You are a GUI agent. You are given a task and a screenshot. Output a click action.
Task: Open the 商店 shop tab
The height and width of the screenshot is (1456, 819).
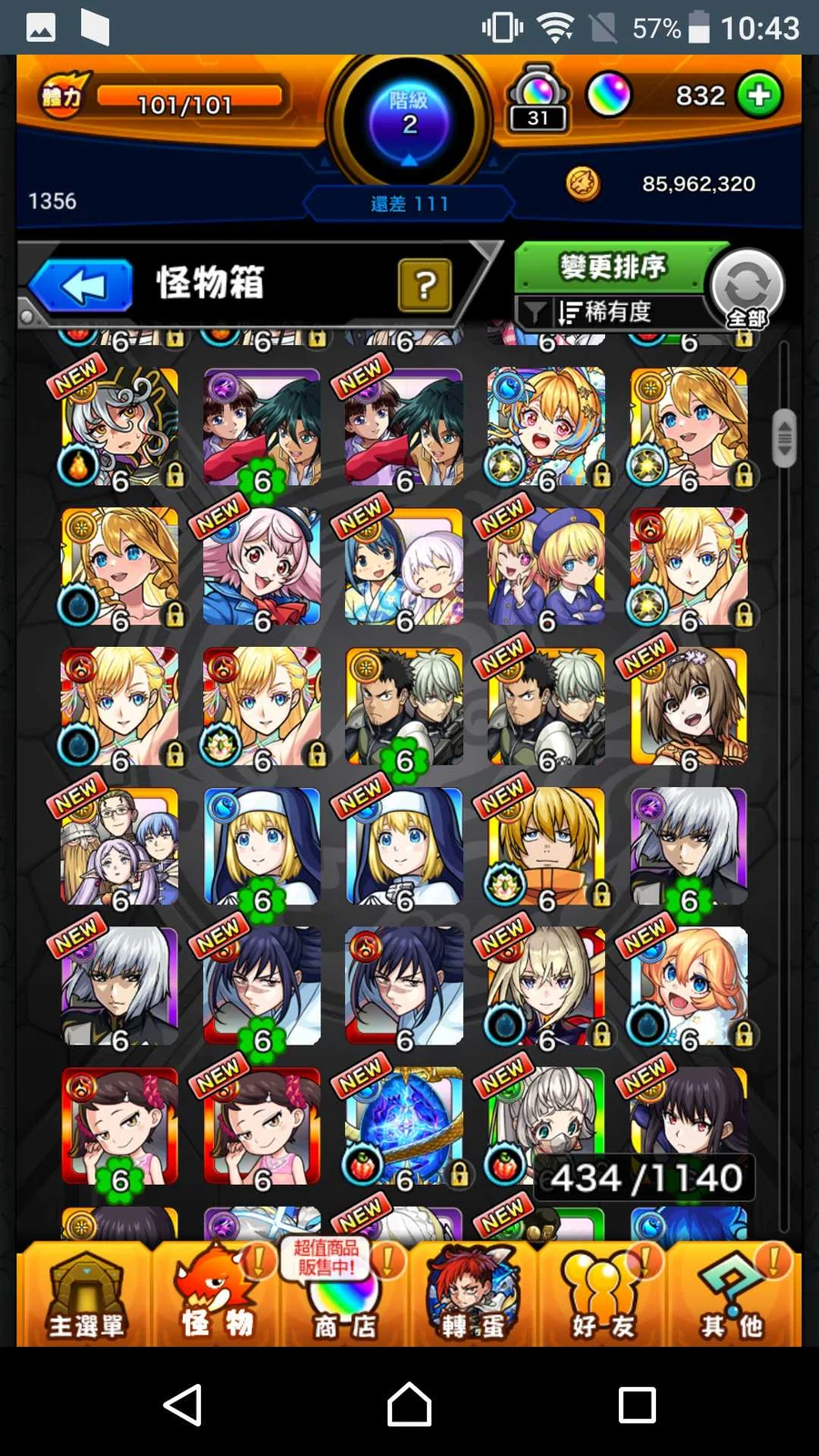pos(344,1295)
